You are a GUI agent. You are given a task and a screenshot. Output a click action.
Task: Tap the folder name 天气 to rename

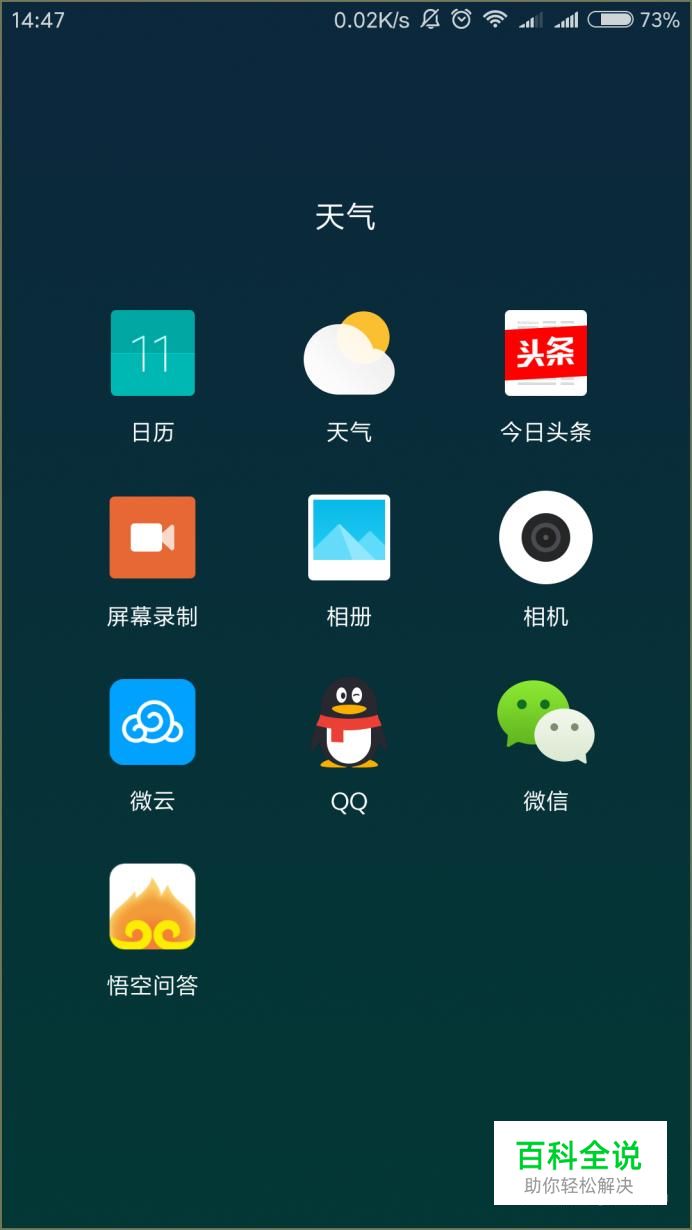tap(345, 217)
